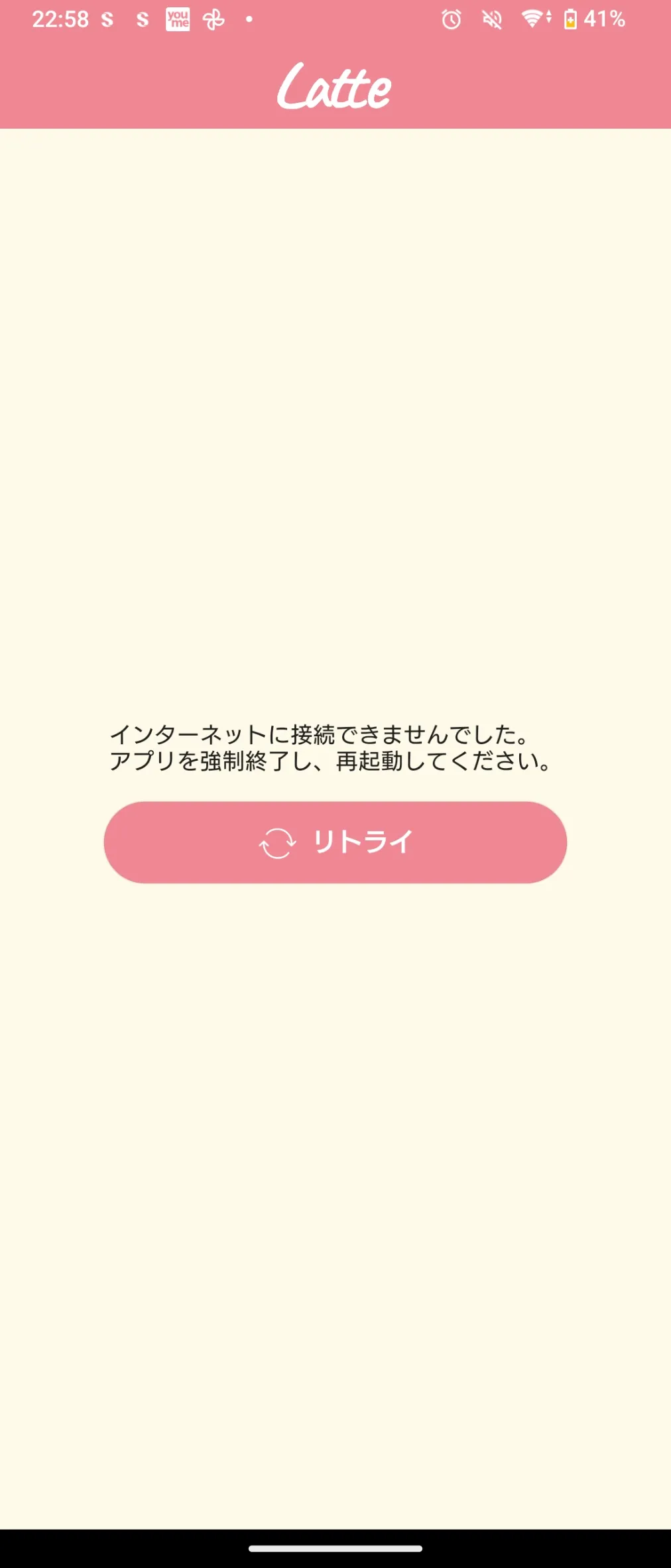Tap the リトライ retry button
Viewport: 671px width, 1568px height.
tap(335, 842)
